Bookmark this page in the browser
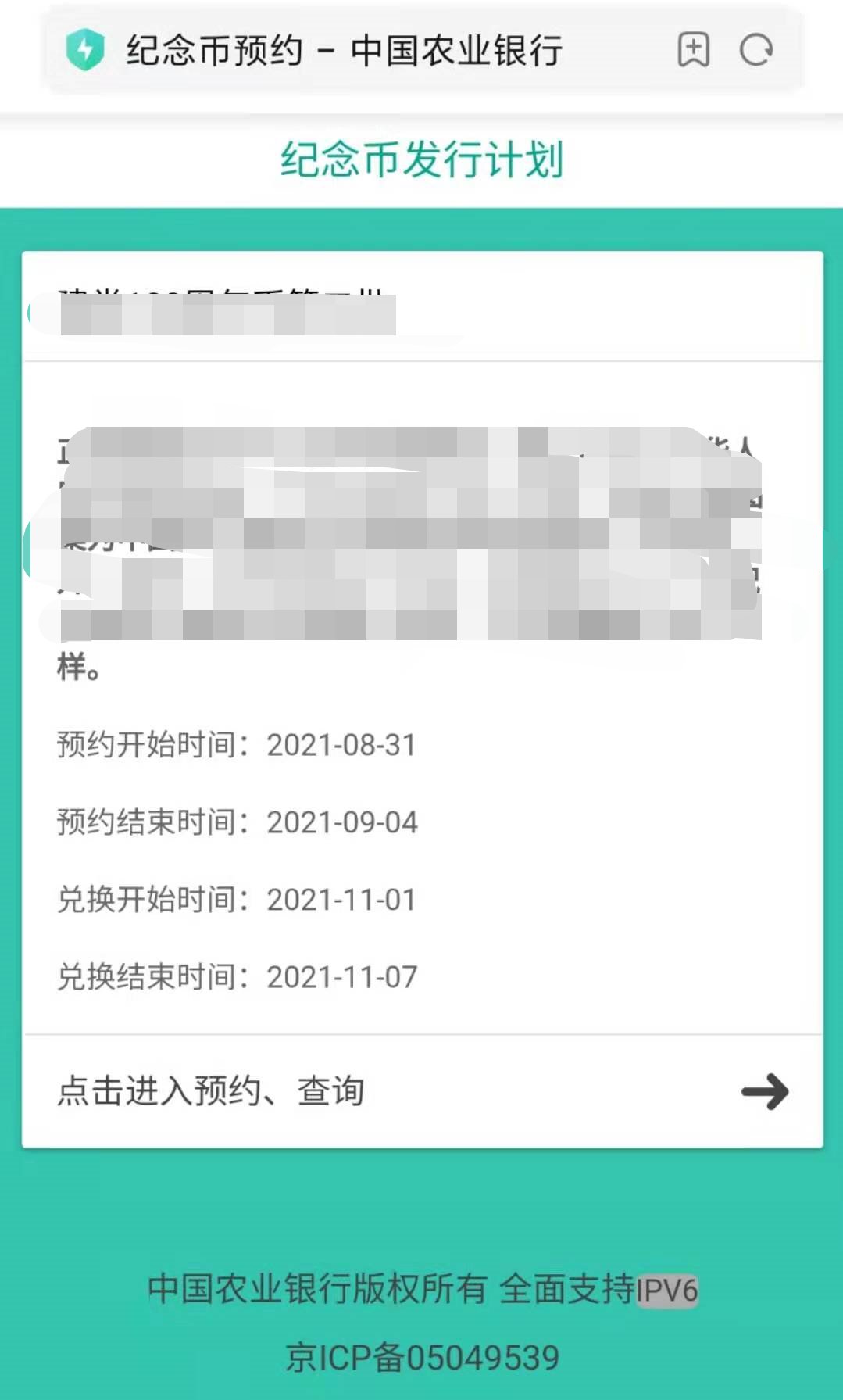843x1400 pixels. (x=693, y=50)
